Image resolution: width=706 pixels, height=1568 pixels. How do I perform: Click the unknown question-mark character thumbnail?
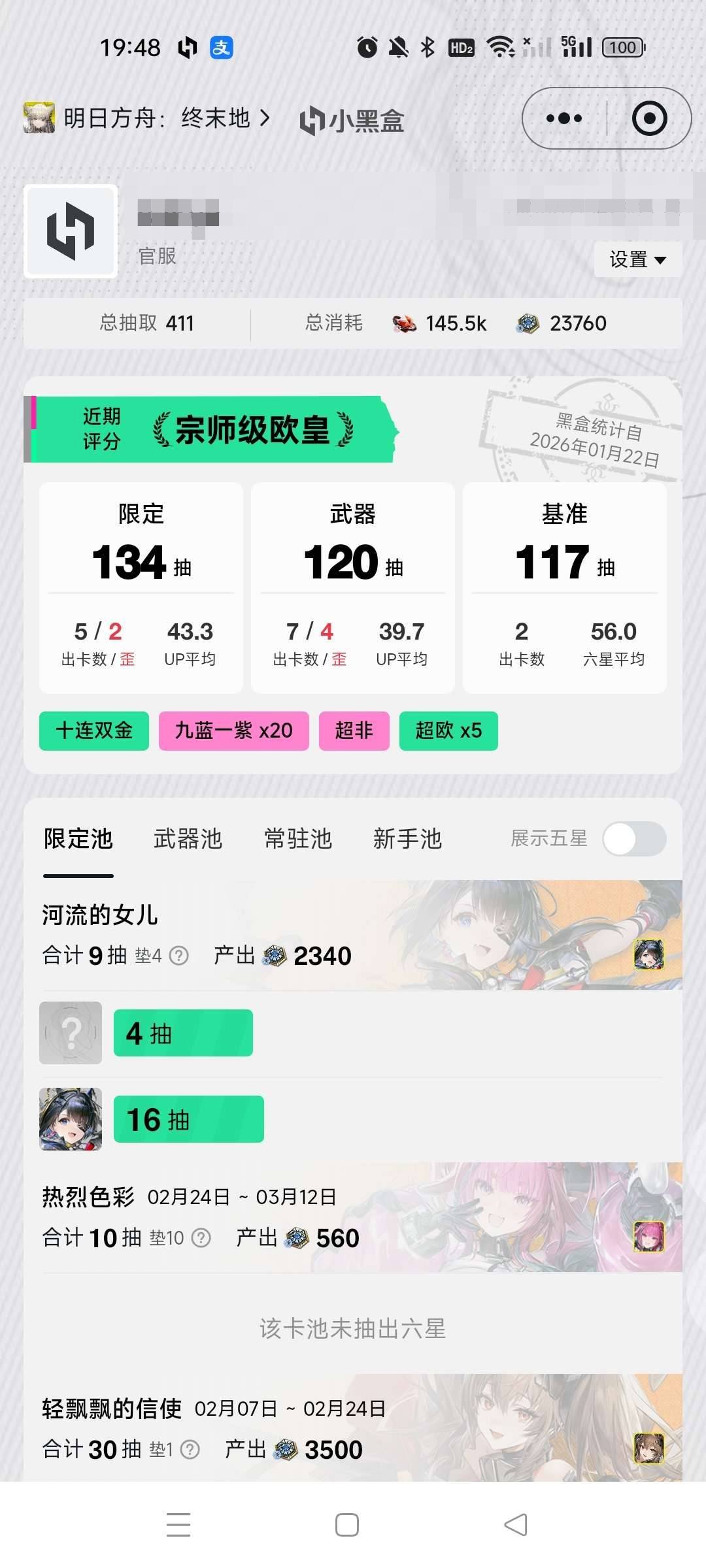pos(70,1034)
